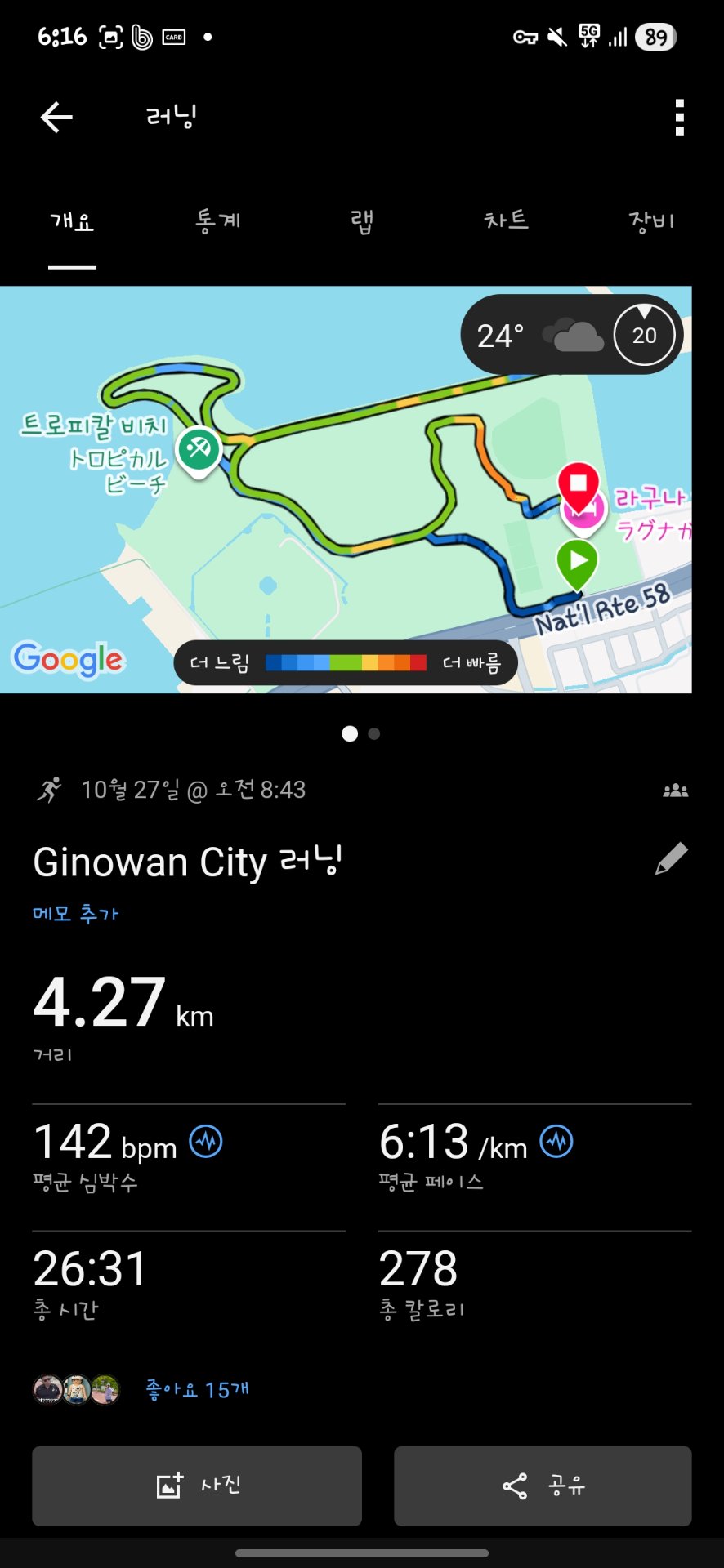The height and width of the screenshot is (1568, 724).
Task: Open the pace graph icon next to 6:13 /km
Action: tap(556, 1143)
